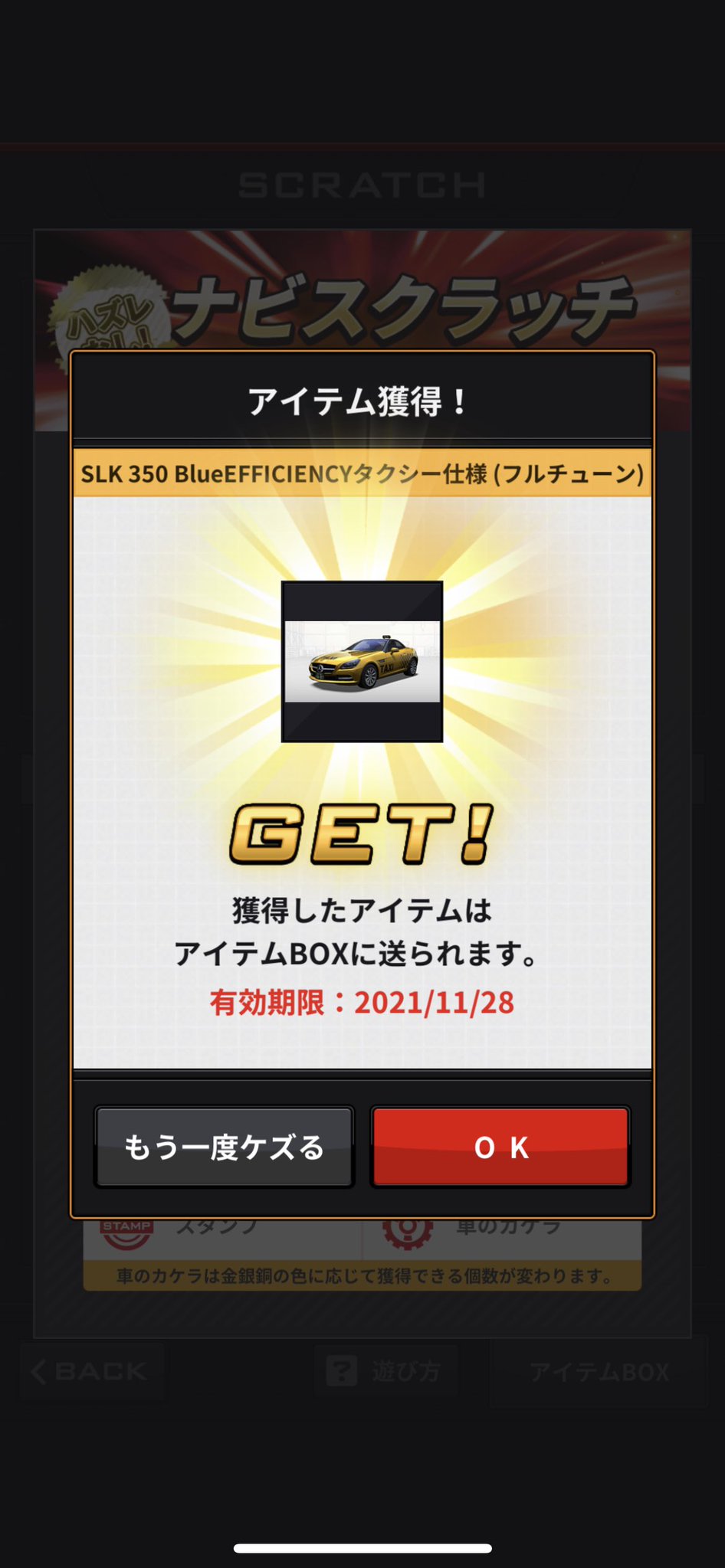Select もう一度ケズる to scratch again
Viewport: 725px width, 1568px height.
224,1147
